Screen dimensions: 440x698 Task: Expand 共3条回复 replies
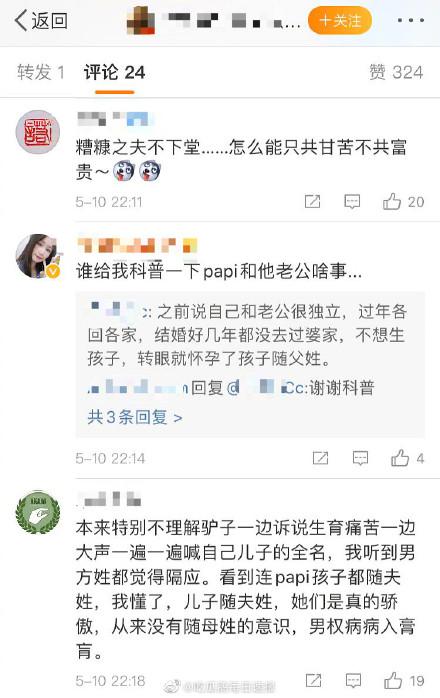[134, 417]
